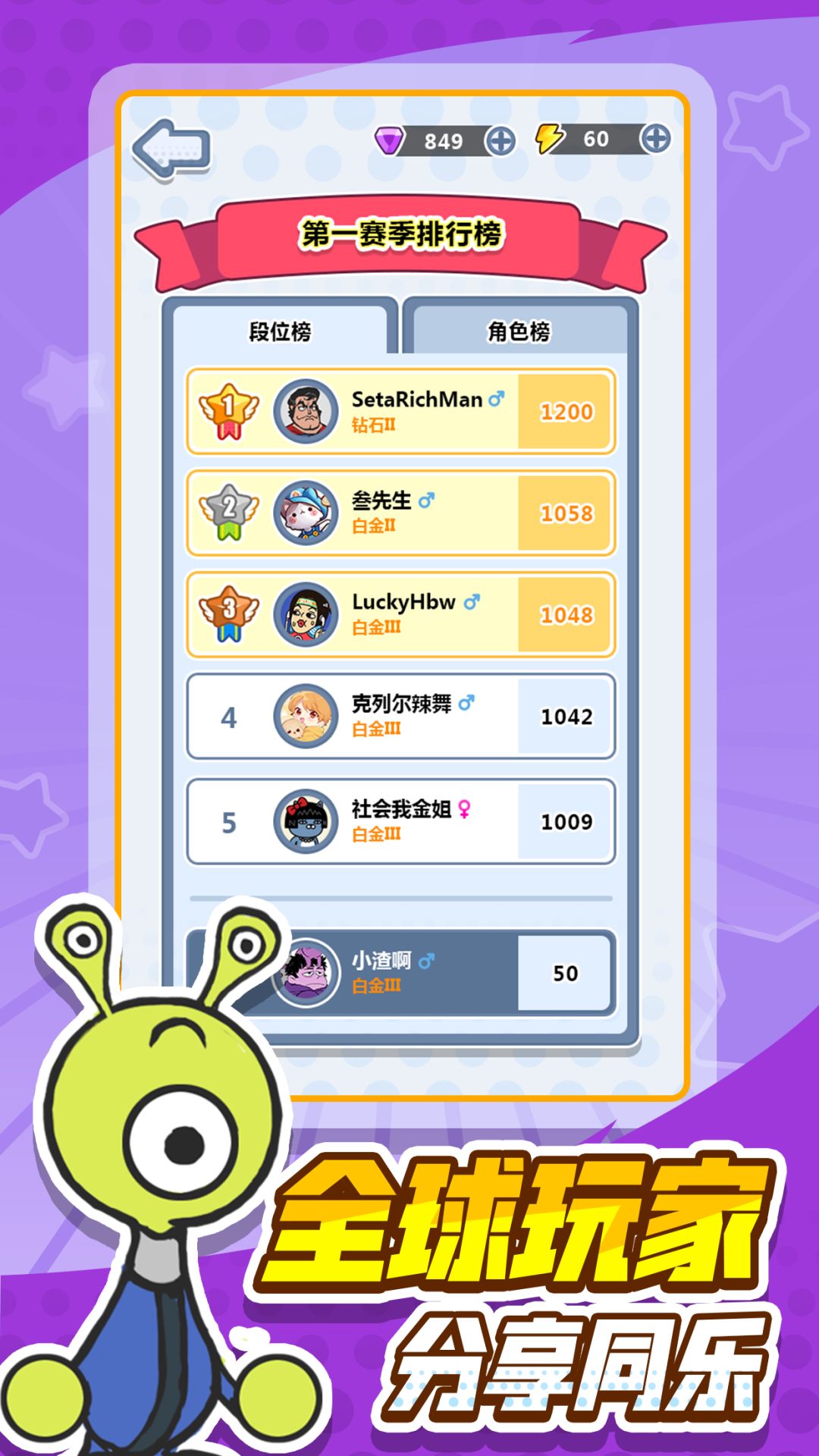The height and width of the screenshot is (1456, 819).
Task: Tap SetaRichMan's avatar portrait
Action: coord(306,411)
